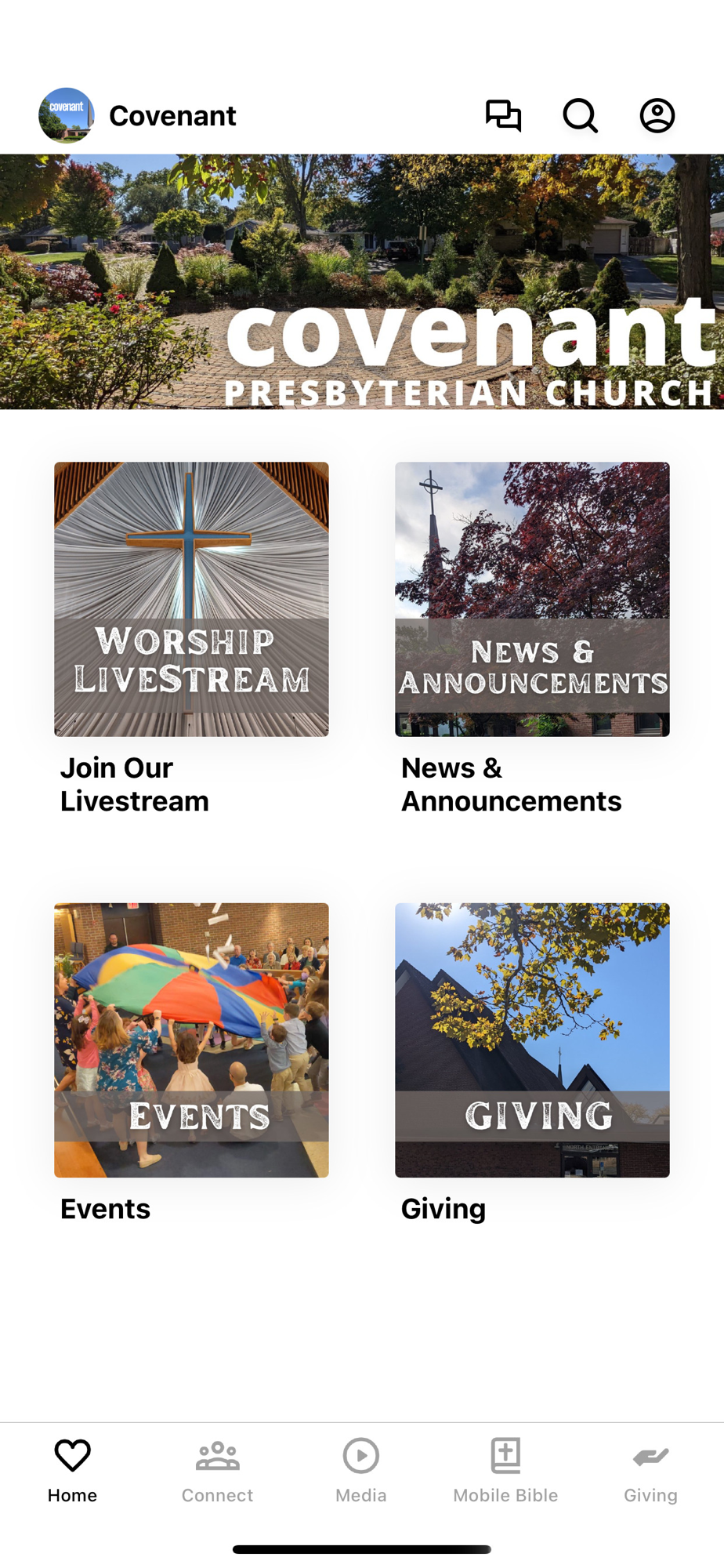Viewport: 724px width, 1568px height.
Task: Open the Giving tile with church photo
Action: tap(532, 1040)
